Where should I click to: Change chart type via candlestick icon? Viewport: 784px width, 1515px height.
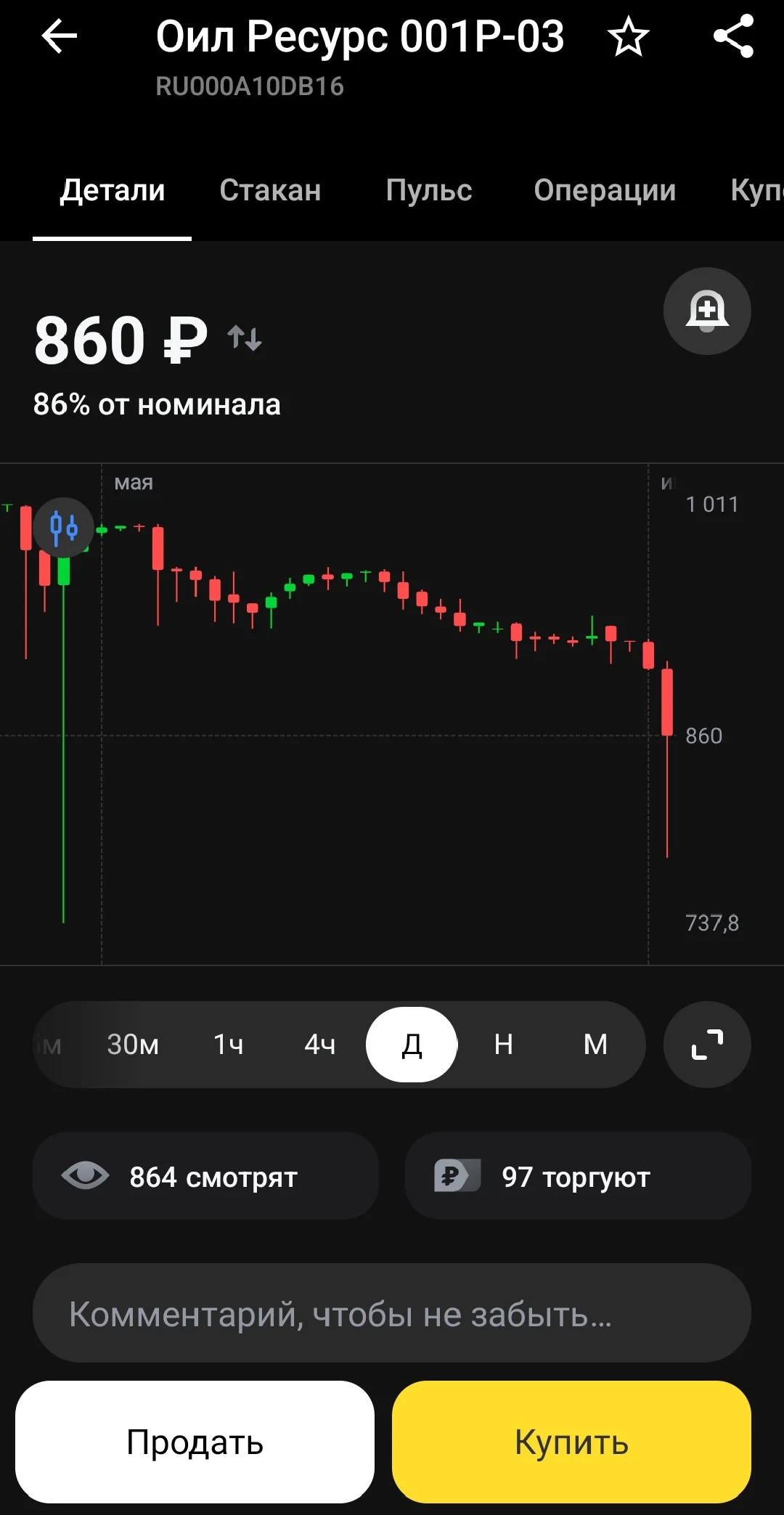coord(64,528)
